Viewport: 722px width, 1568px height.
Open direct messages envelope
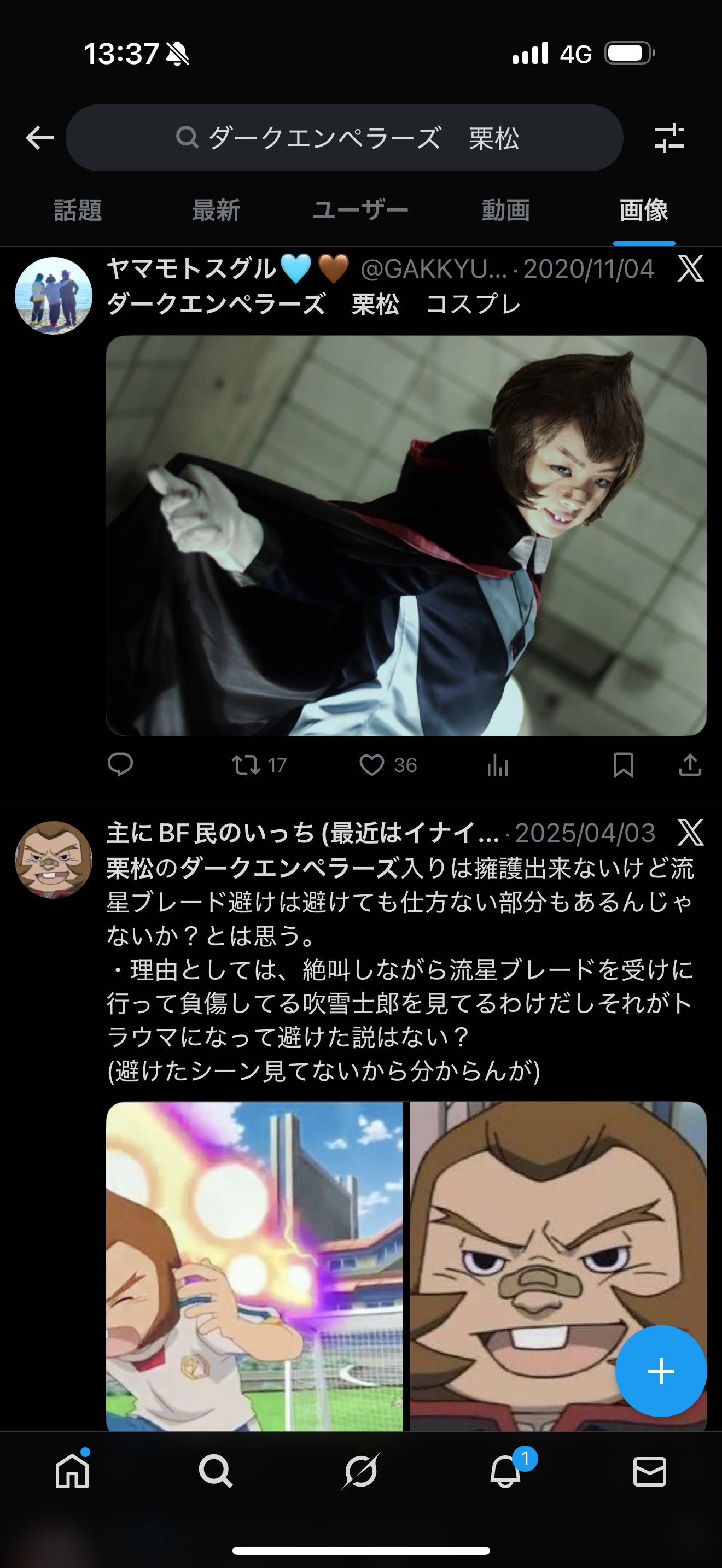(x=650, y=1472)
